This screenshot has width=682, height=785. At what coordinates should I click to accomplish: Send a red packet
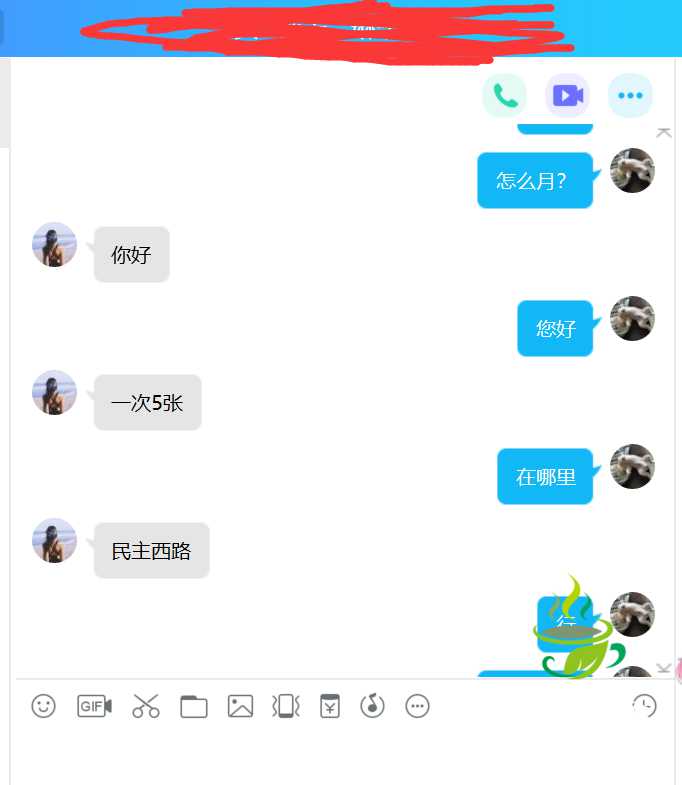point(330,706)
